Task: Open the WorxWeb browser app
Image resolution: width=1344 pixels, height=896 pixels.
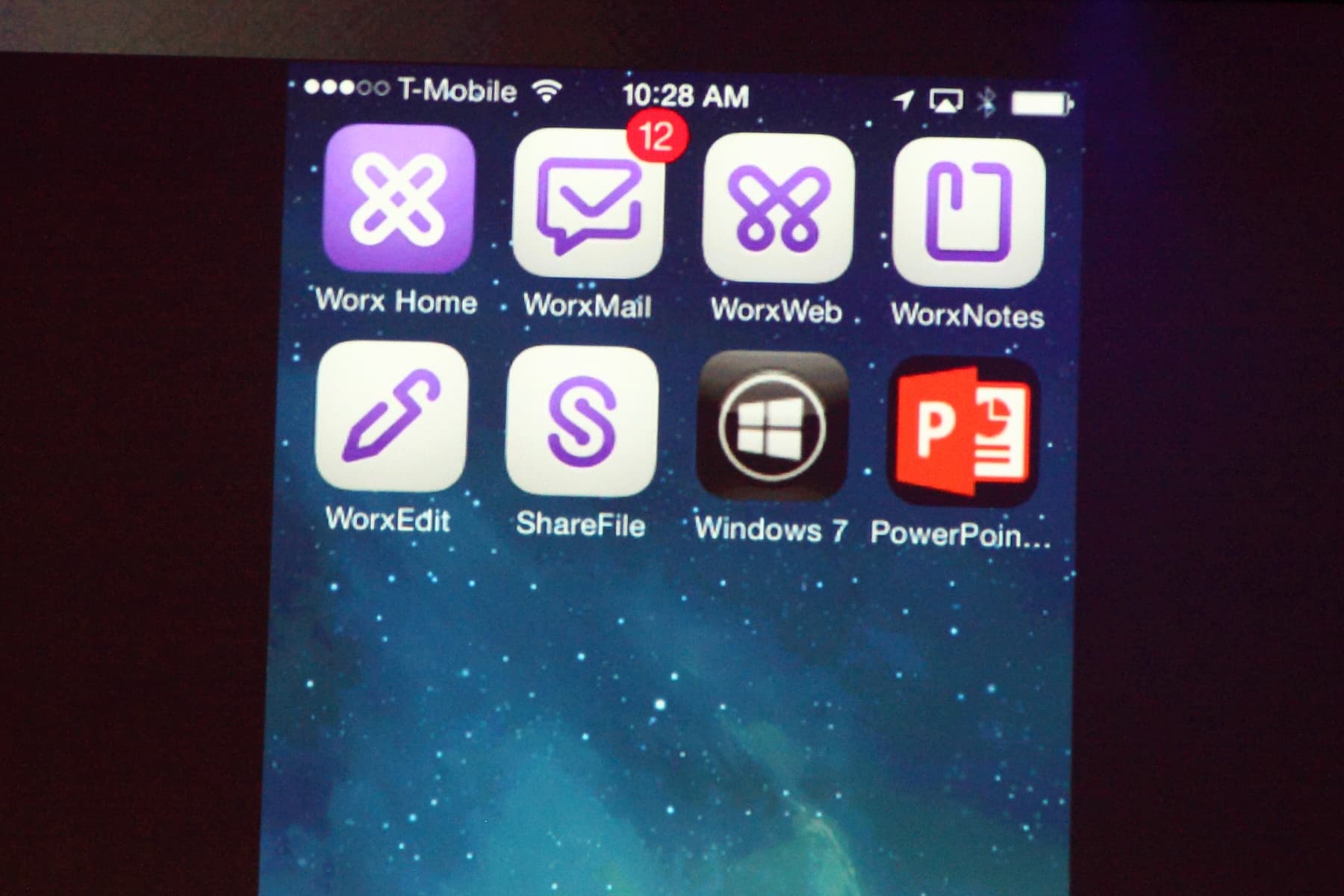Action: (779, 209)
